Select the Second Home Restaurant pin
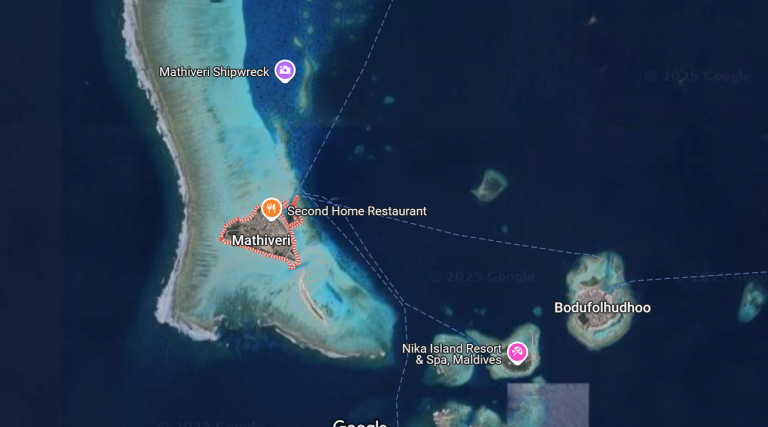 (271, 209)
